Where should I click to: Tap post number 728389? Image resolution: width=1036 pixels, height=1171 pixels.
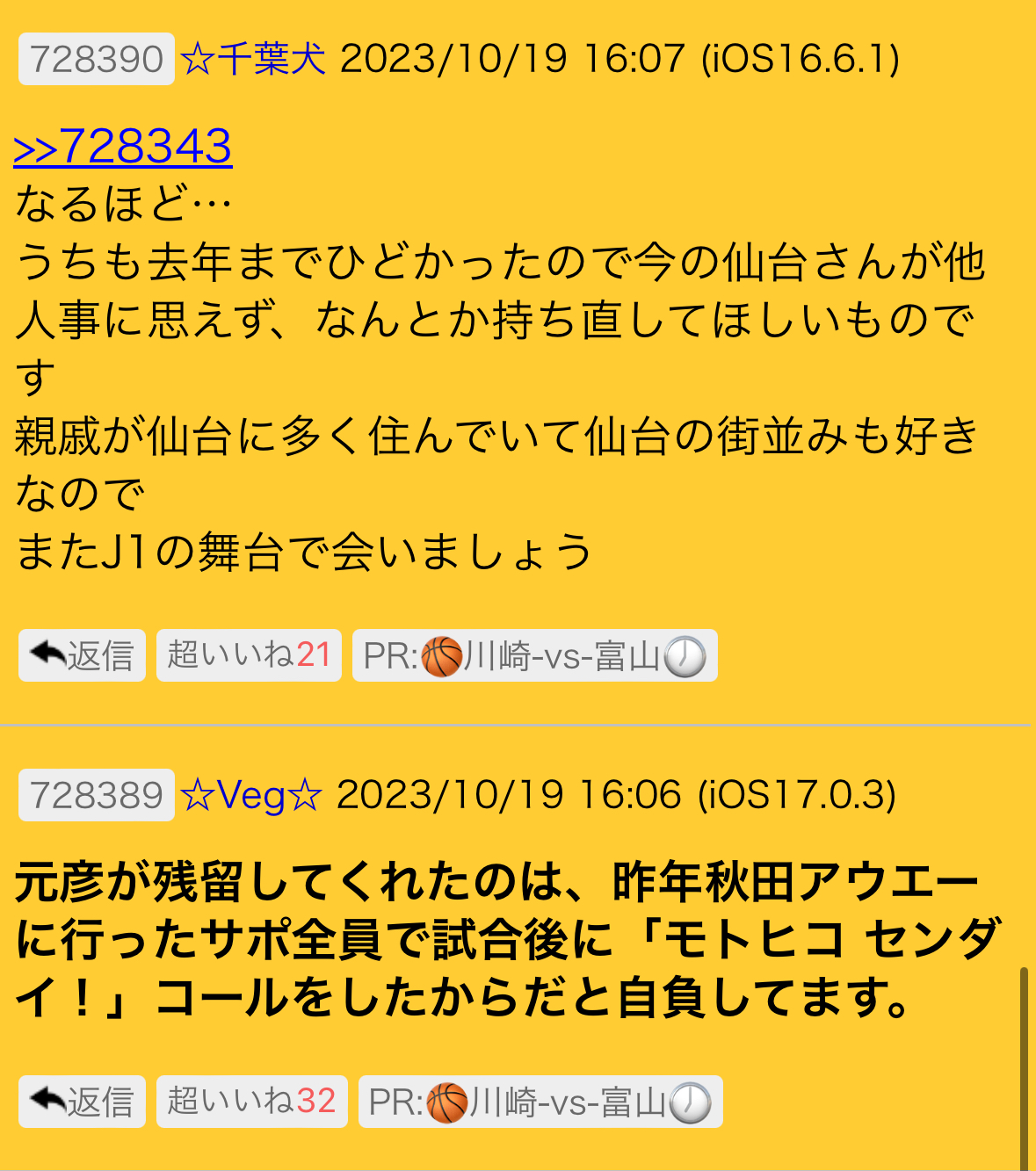tap(97, 795)
